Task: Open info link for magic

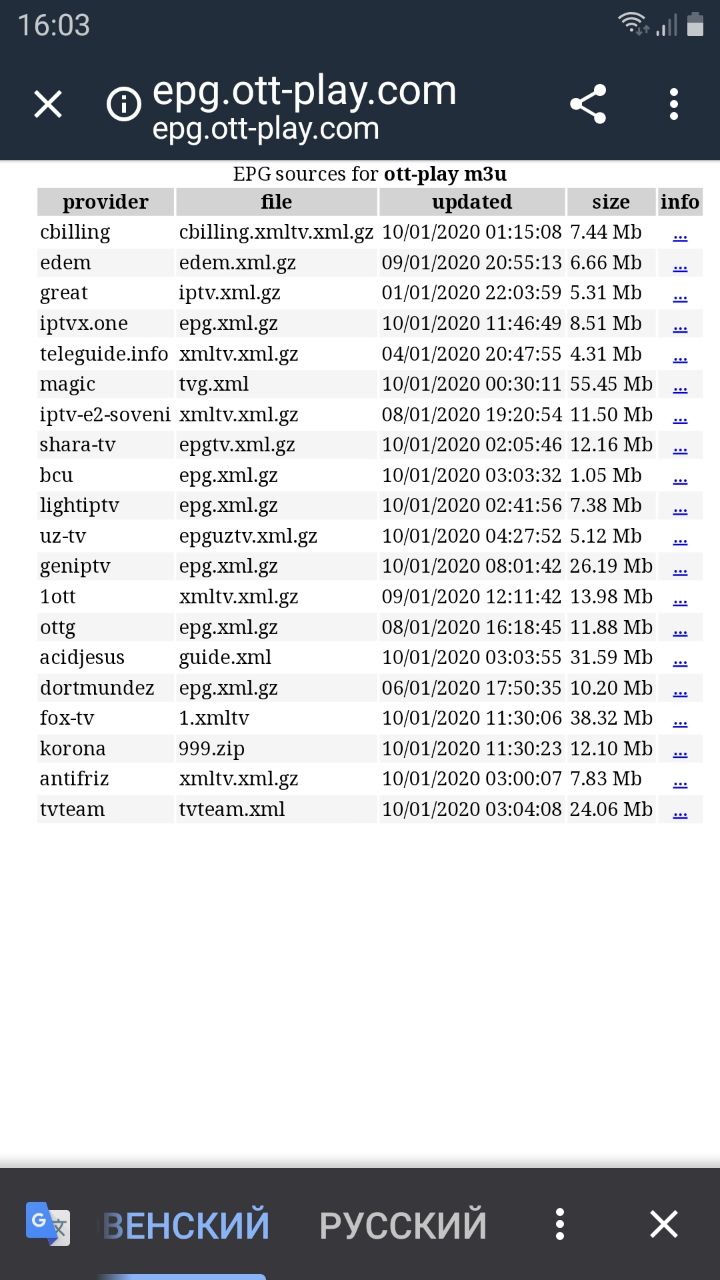Action: click(x=680, y=385)
